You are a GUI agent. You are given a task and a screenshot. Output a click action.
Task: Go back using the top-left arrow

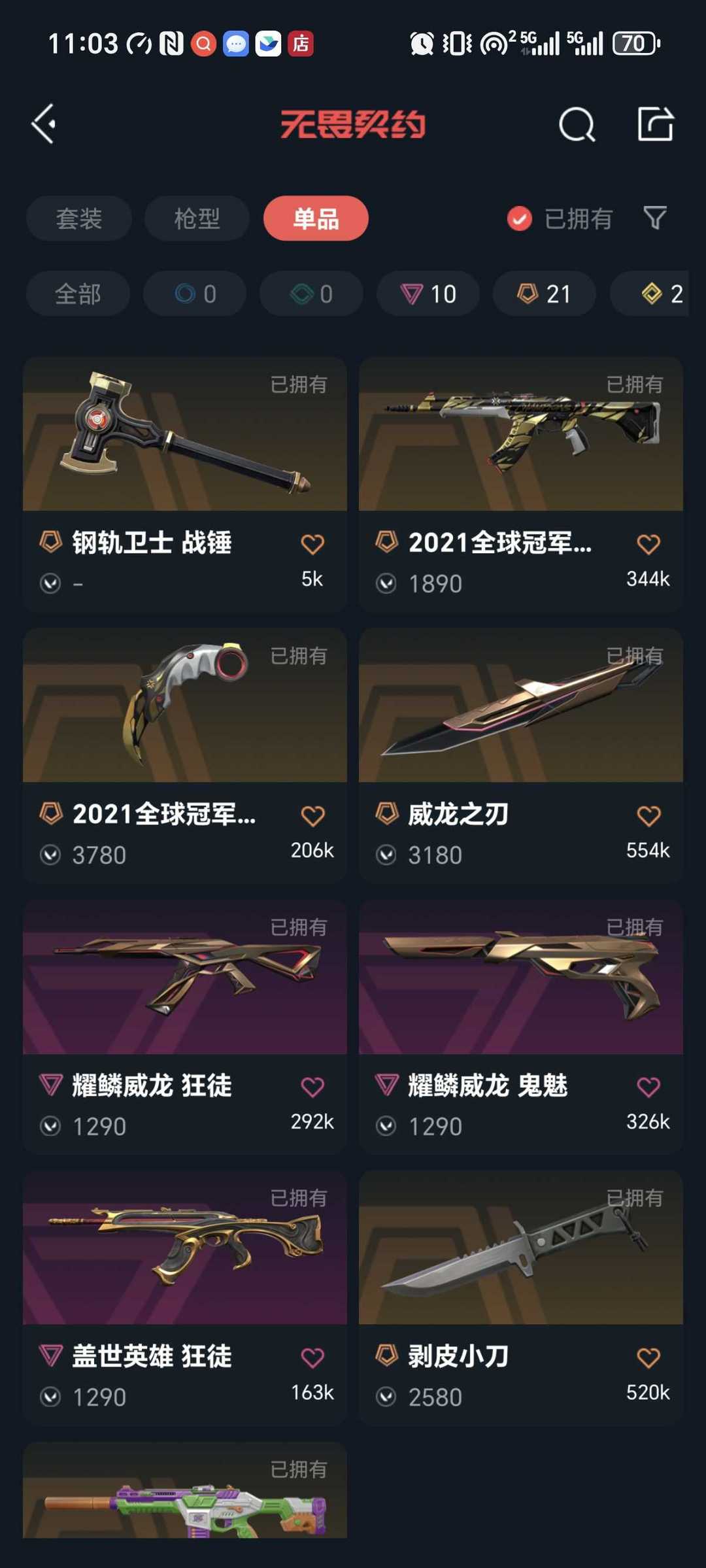click(x=44, y=124)
